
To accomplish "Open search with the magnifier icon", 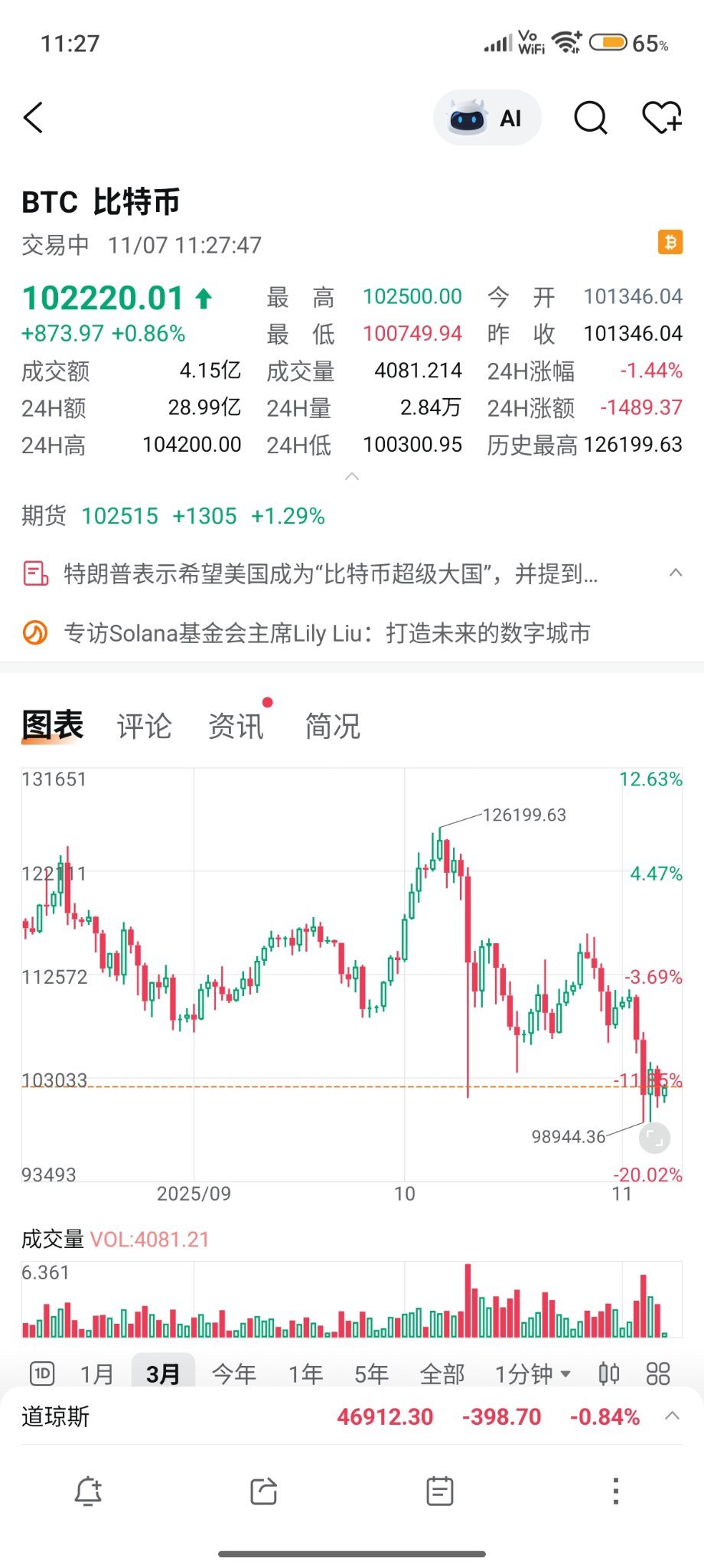I will tap(590, 118).
